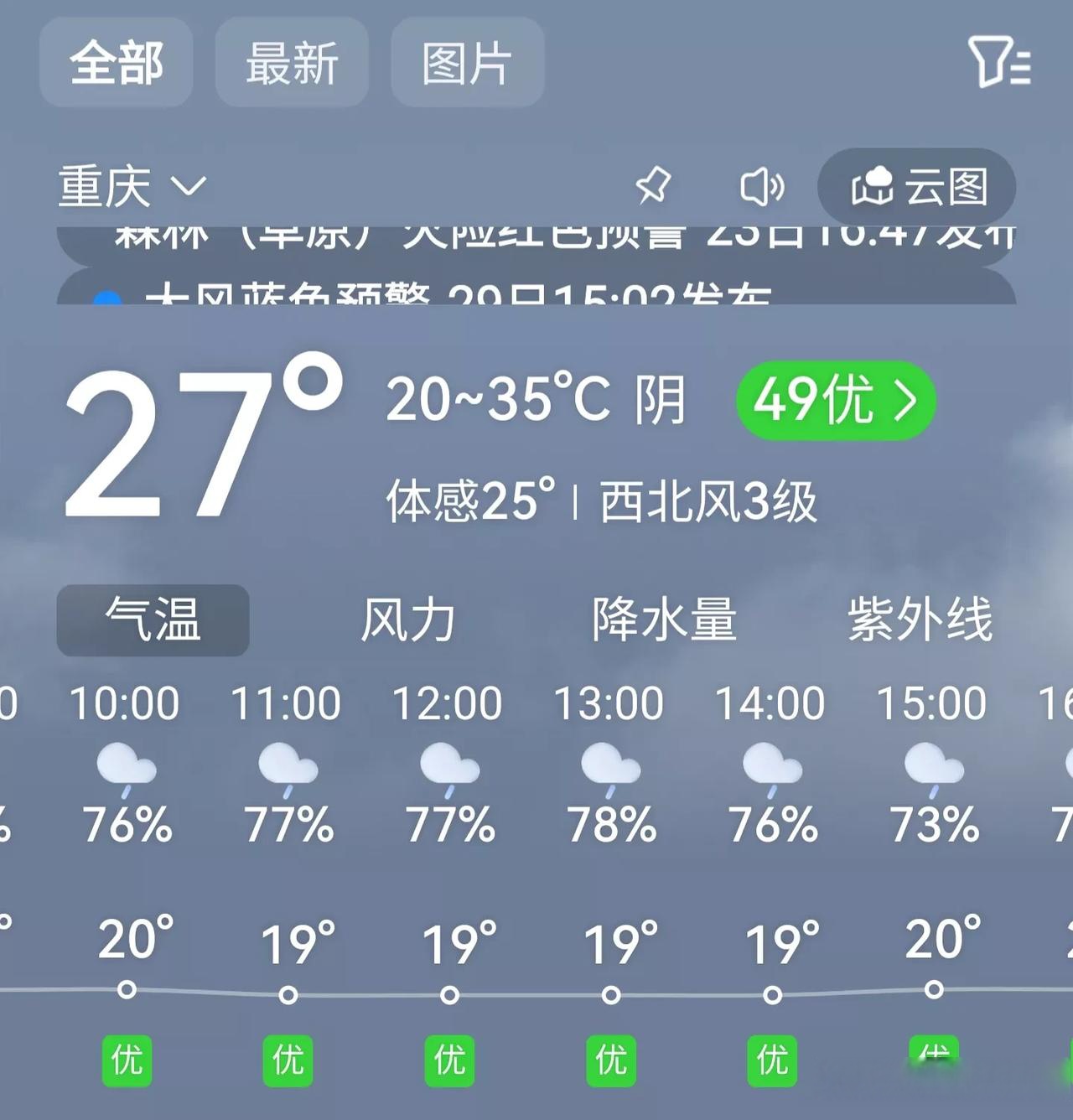
Task: Click the 全部 button
Action: tap(117, 62)
